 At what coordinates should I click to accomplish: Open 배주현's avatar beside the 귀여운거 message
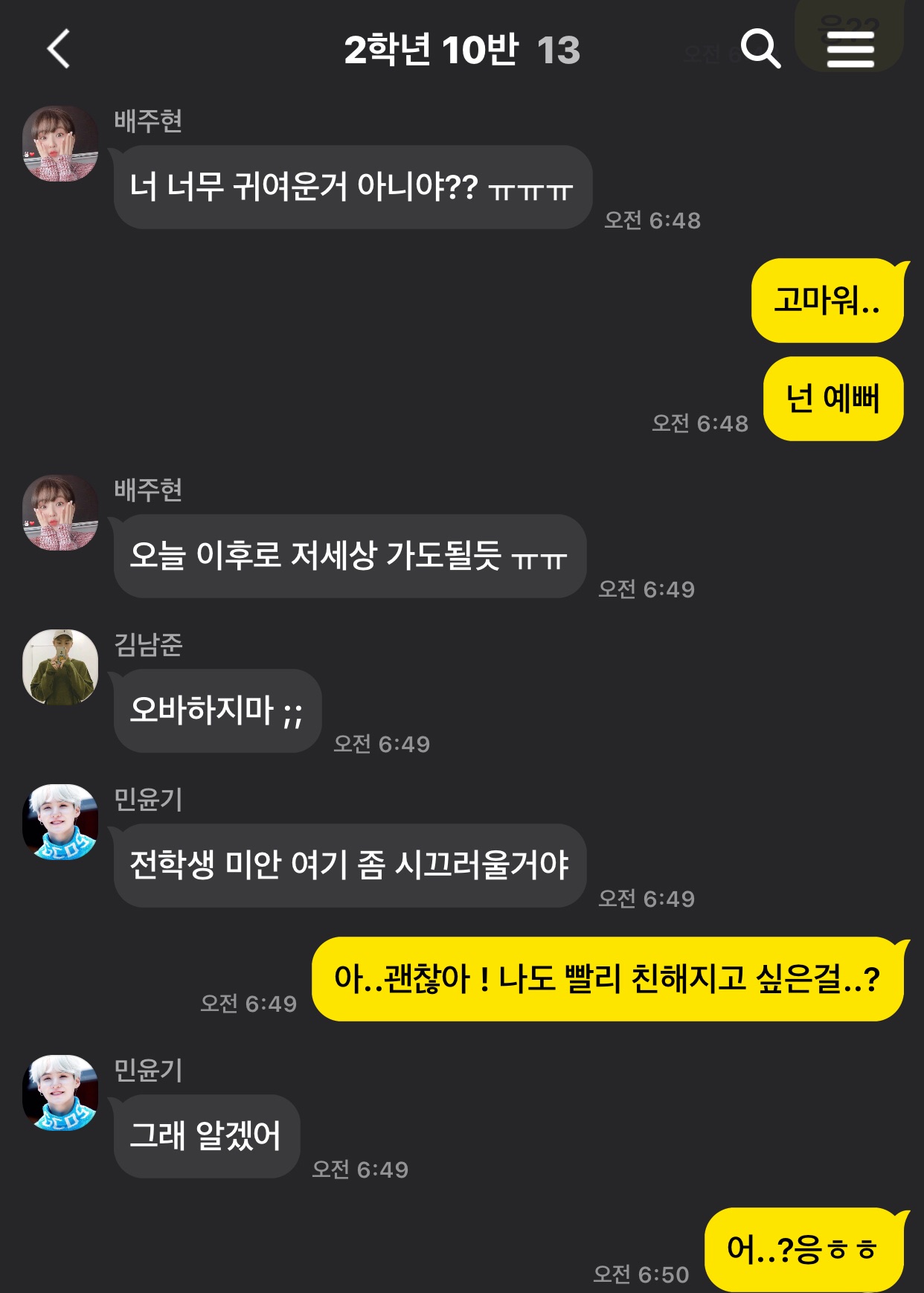point(60,144)
